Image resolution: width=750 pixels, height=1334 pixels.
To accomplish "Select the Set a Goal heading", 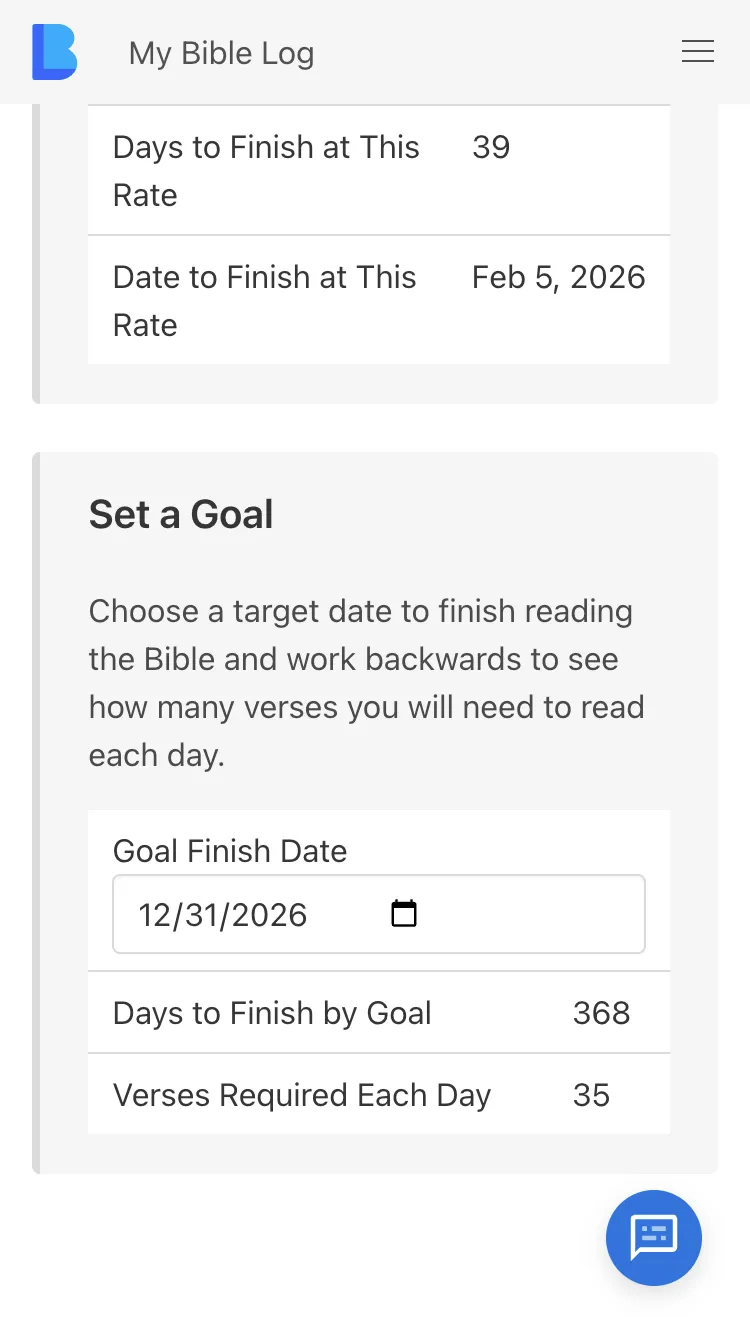I will click(181, 514).
